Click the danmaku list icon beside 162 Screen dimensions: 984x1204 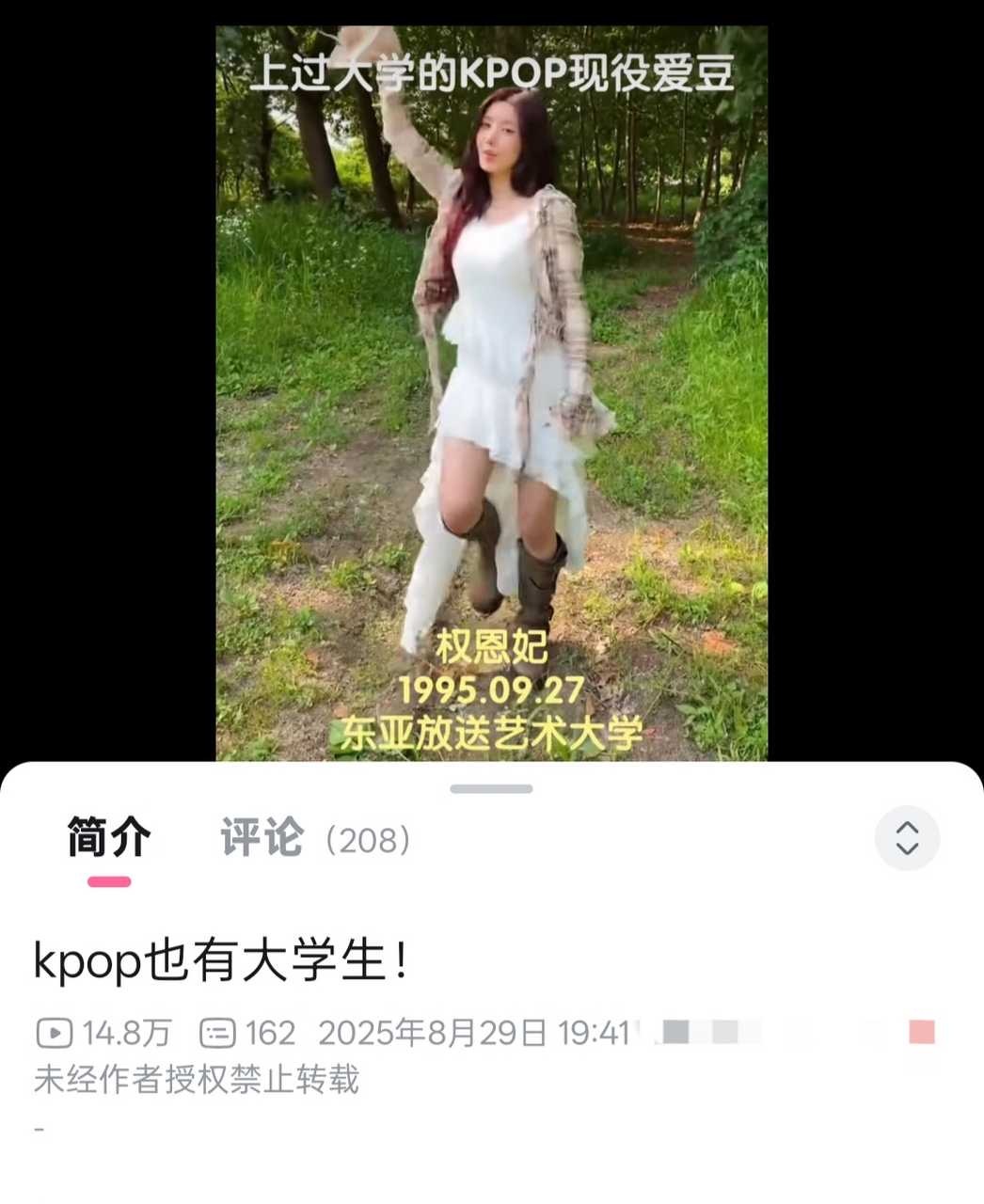217,1033
